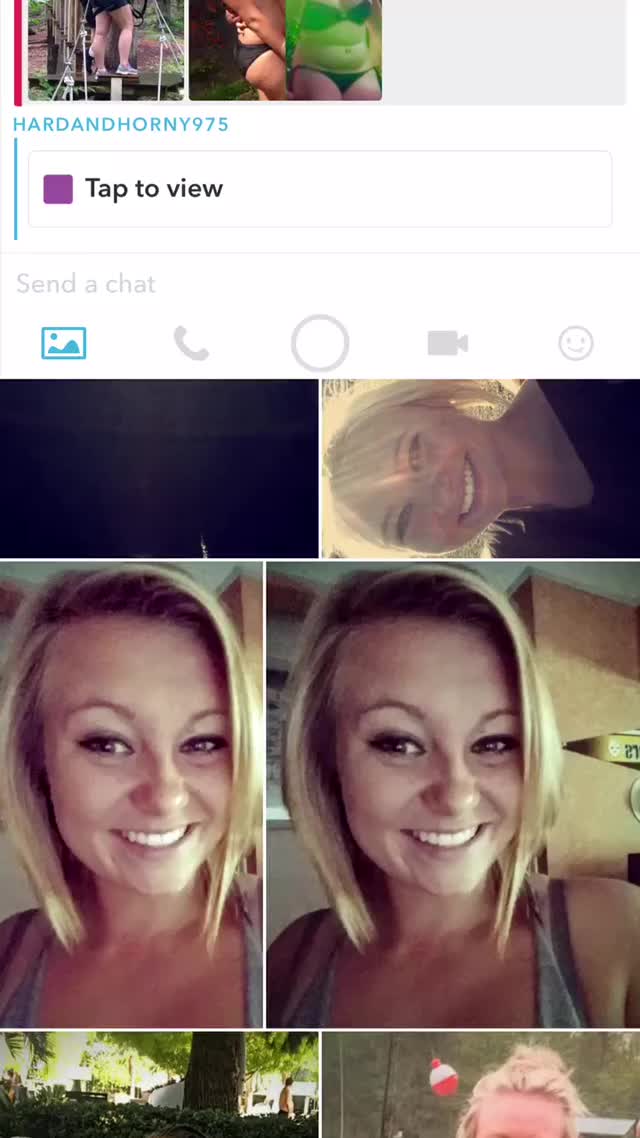Select the photo with fishing bobber
Image resolution: width=640 pixels, height=1138 pixels.
click(x=480, y=1085)
